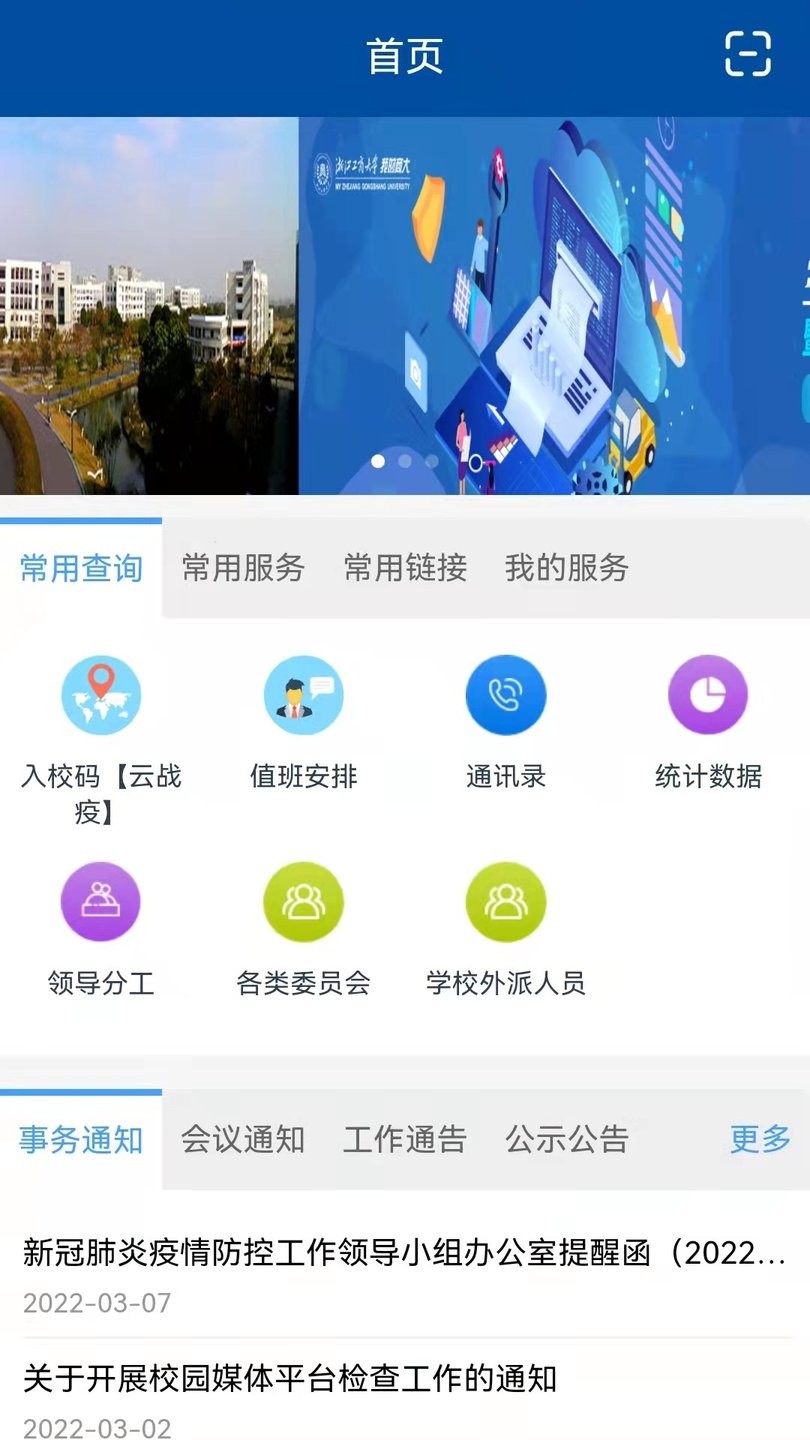810x1440 pixels.
Task: Switch to the 常用服务 tab
Action: 243,568
